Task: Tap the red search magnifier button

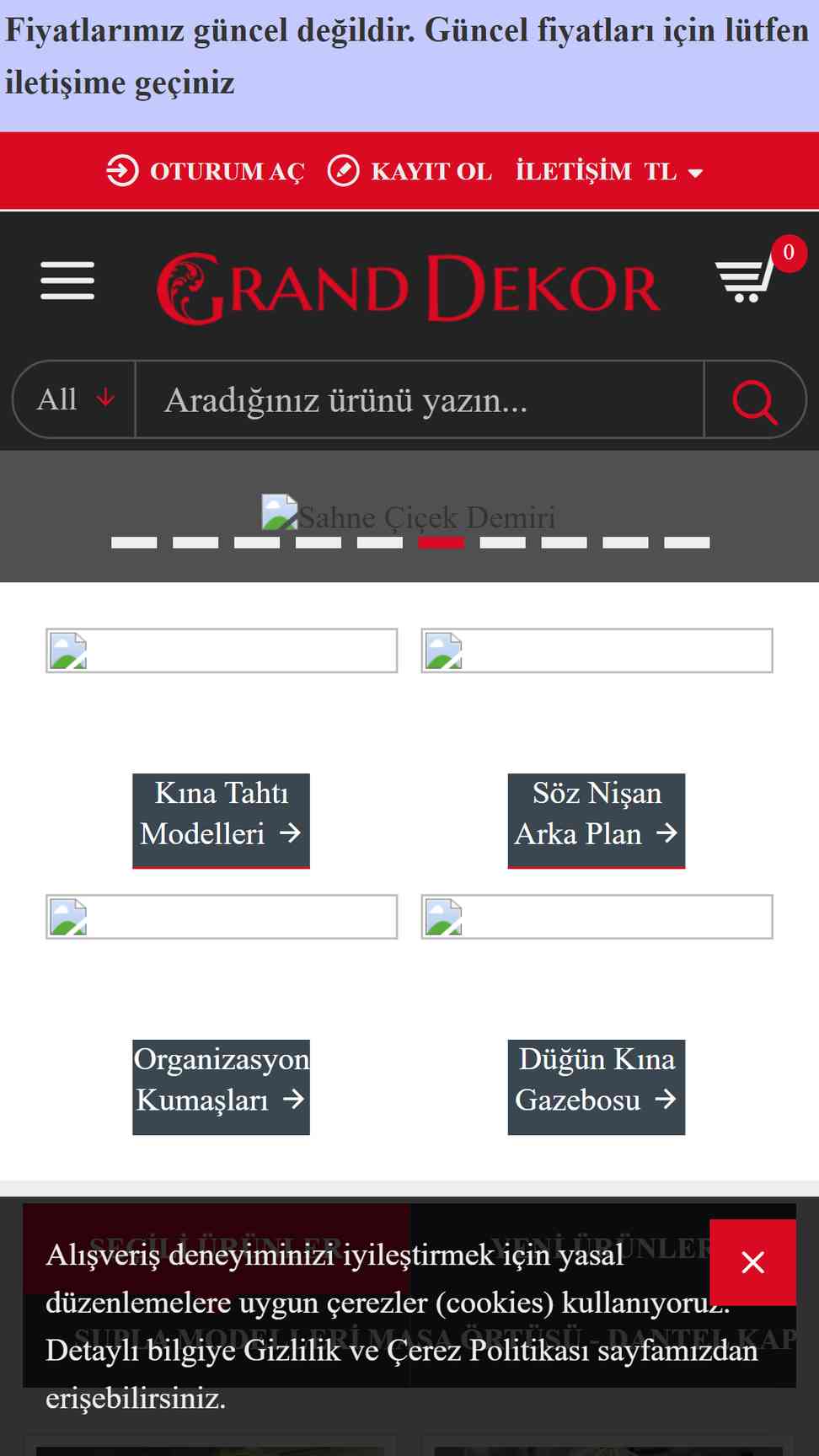Action: [755, 400]
